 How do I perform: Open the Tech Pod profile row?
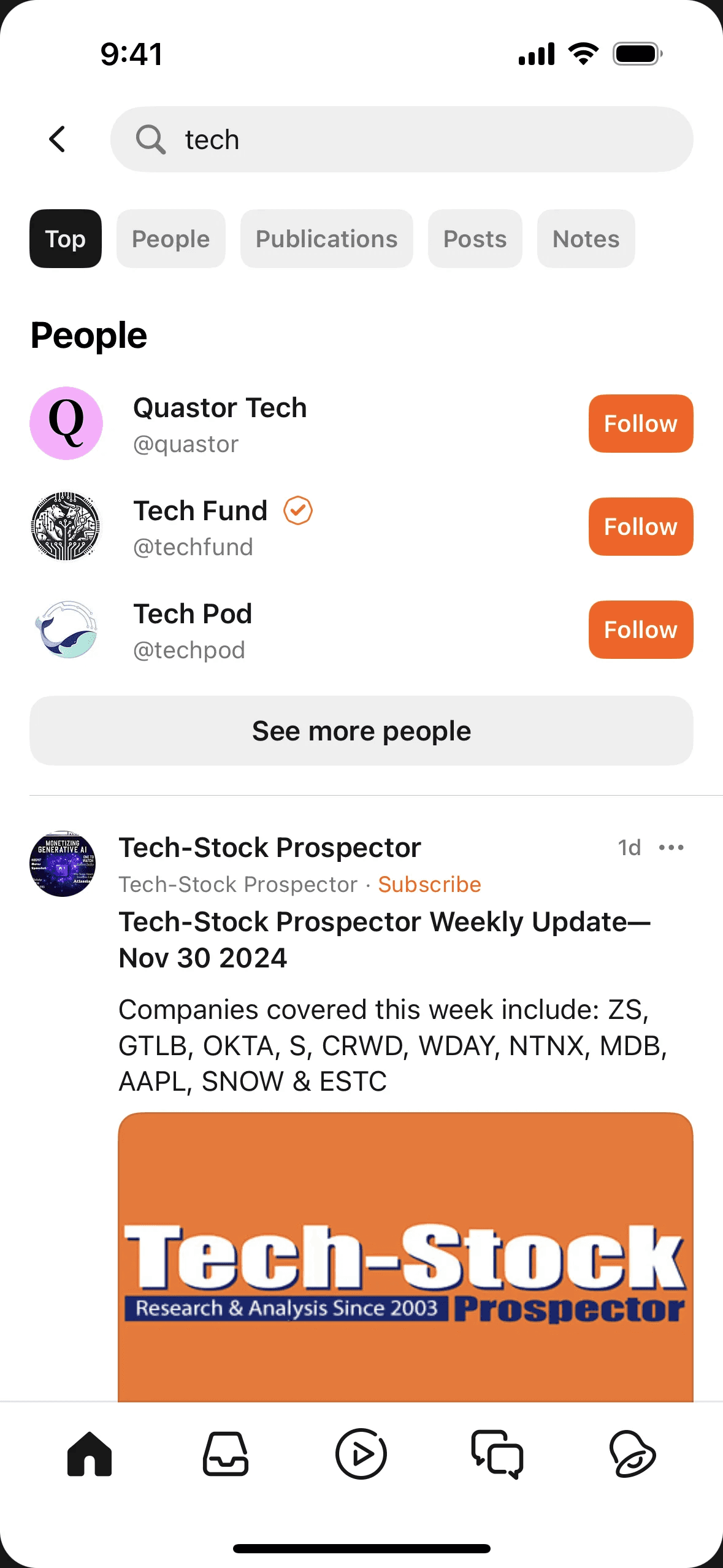pos(193,629)
